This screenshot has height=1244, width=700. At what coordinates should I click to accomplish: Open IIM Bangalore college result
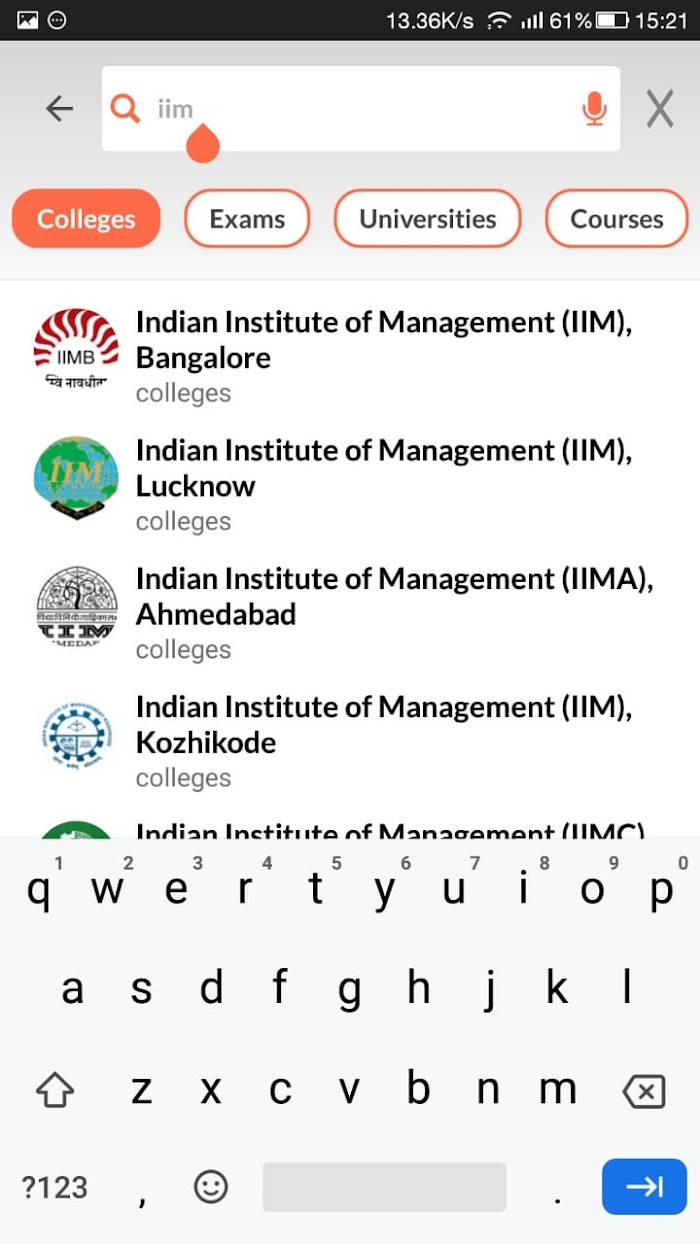coord(350,356)
